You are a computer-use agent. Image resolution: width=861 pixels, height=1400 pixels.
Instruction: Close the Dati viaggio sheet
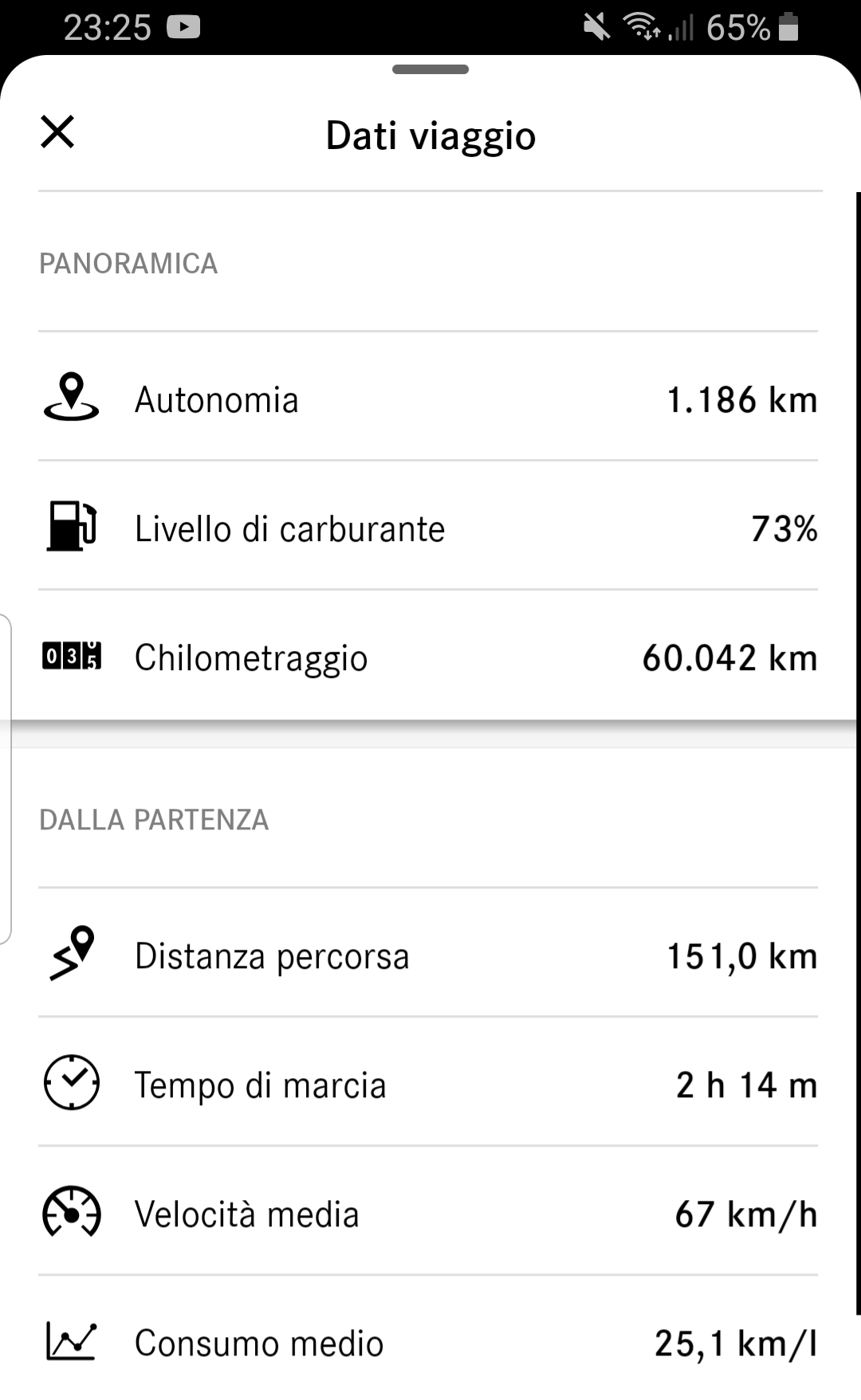point(57,131)
